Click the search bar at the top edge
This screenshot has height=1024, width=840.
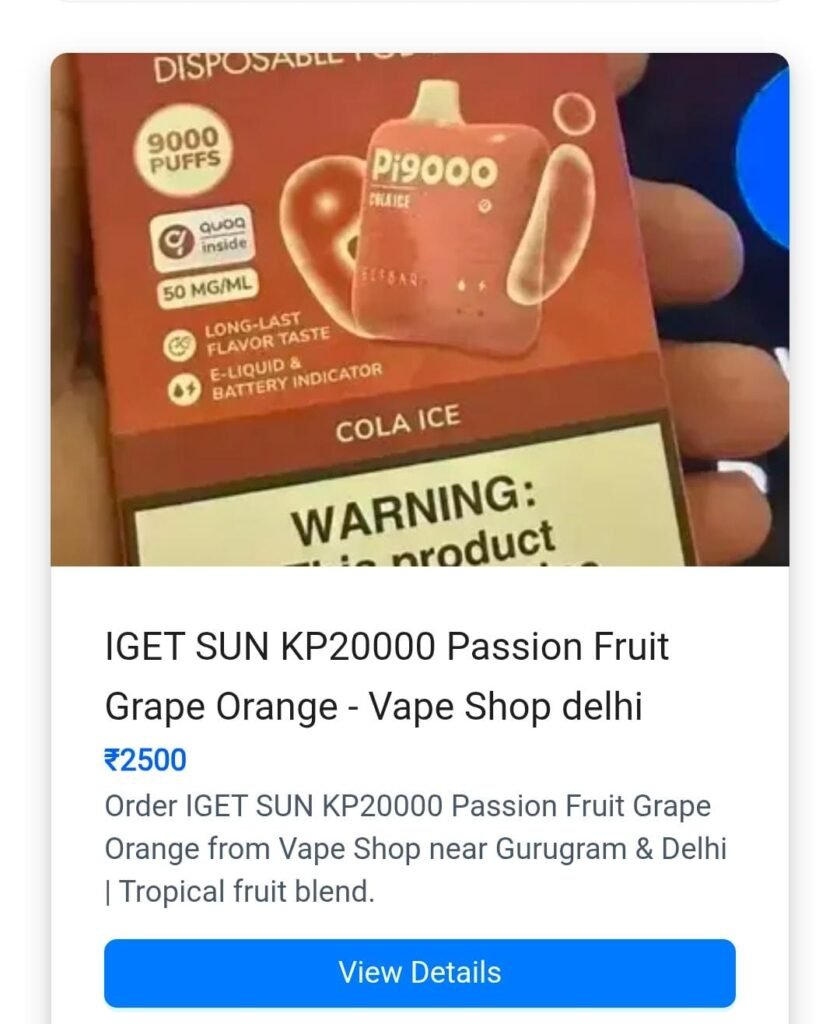[x=420, y=8]
